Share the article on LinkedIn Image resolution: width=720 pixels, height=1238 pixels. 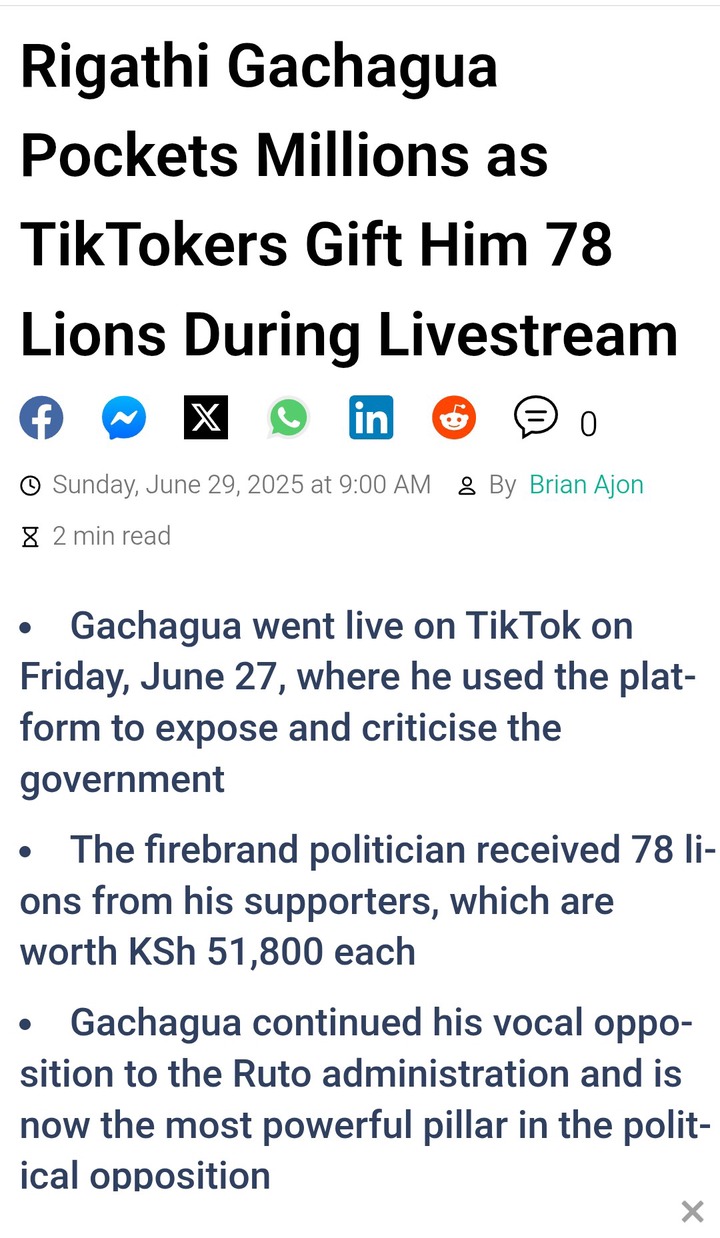click(371, 418)
